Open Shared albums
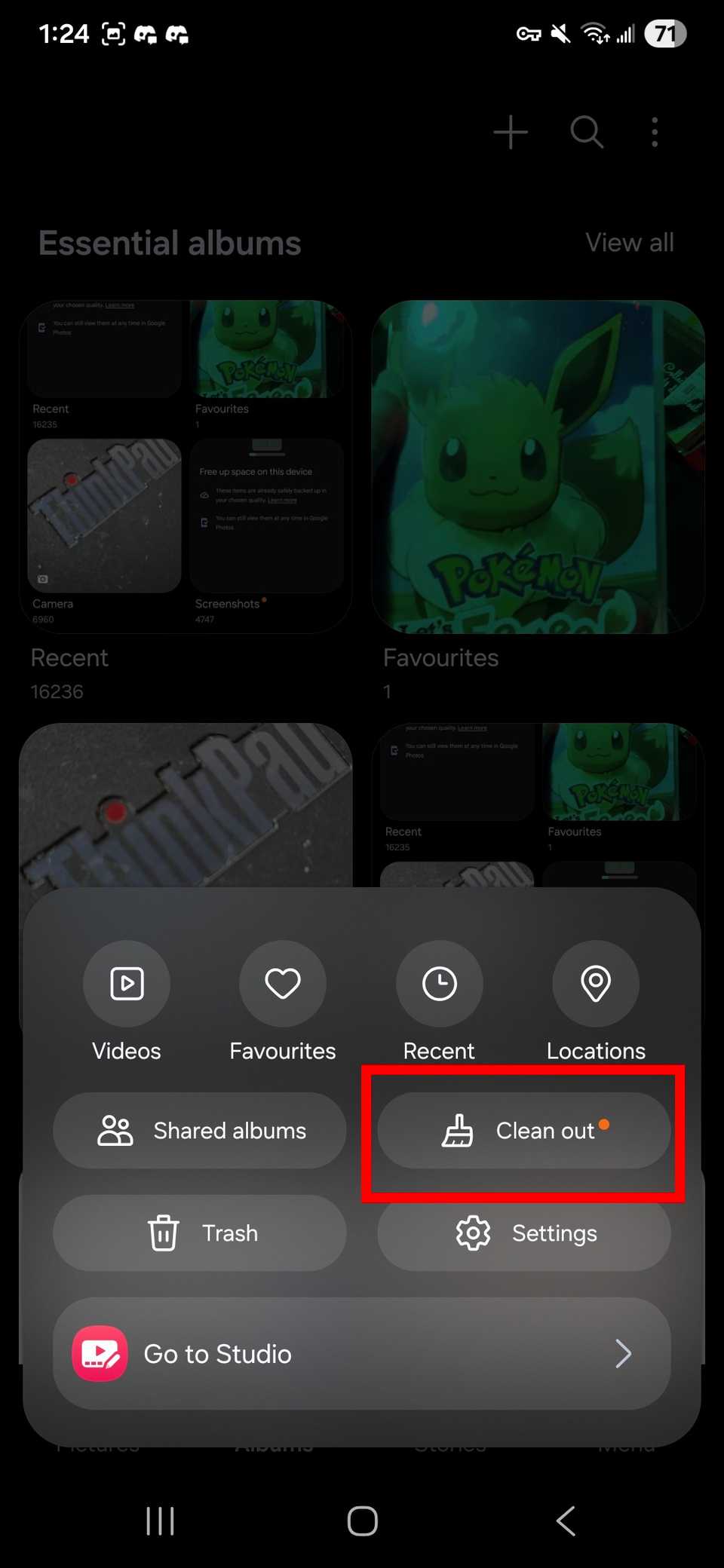This screenshot has height=1568, width=724. point(200,1131)
